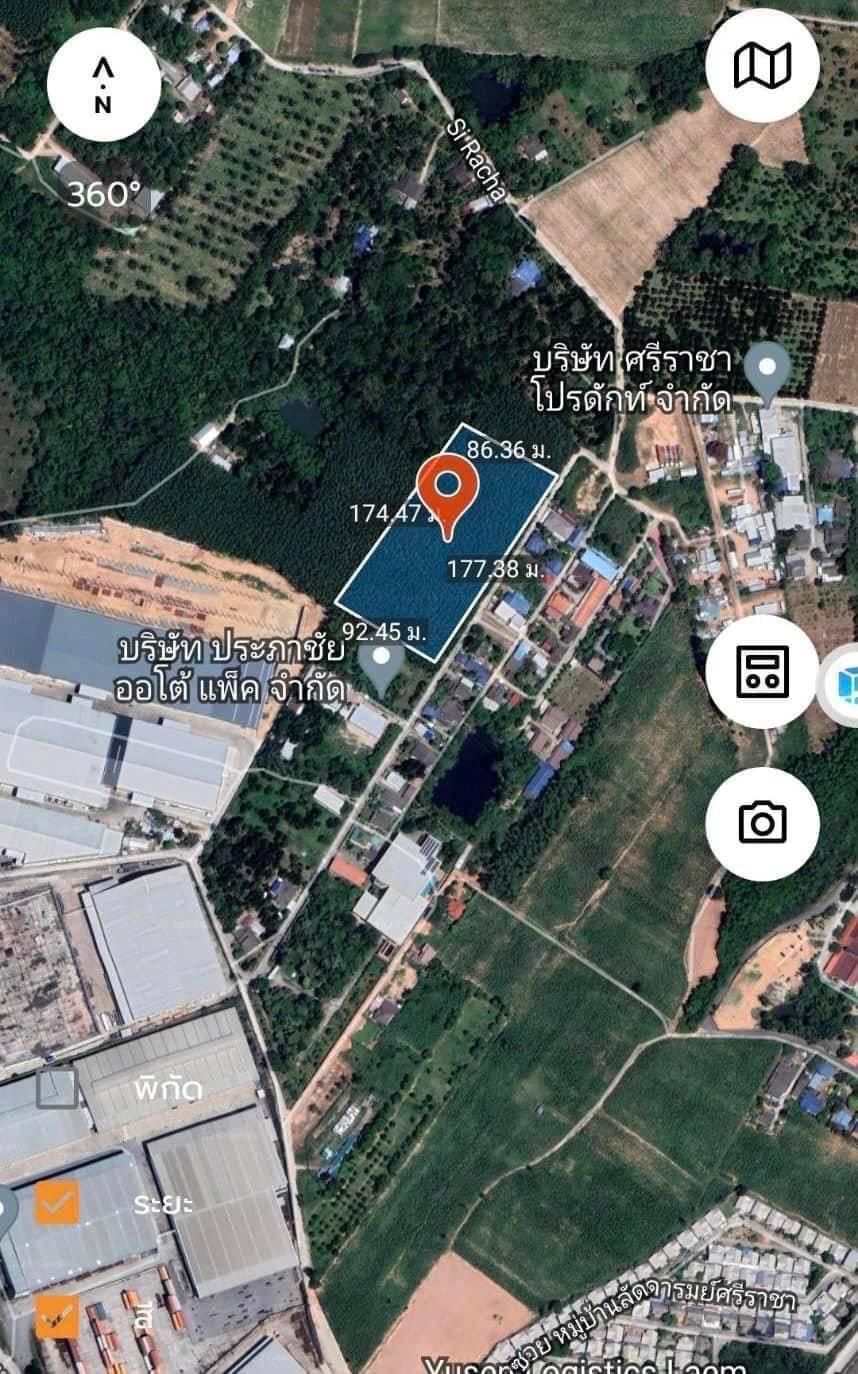The width and height of the screenshot is (858, 1374).
Task: Tap the orange pin on the blue plot
Action: click(x=448, y=491)
